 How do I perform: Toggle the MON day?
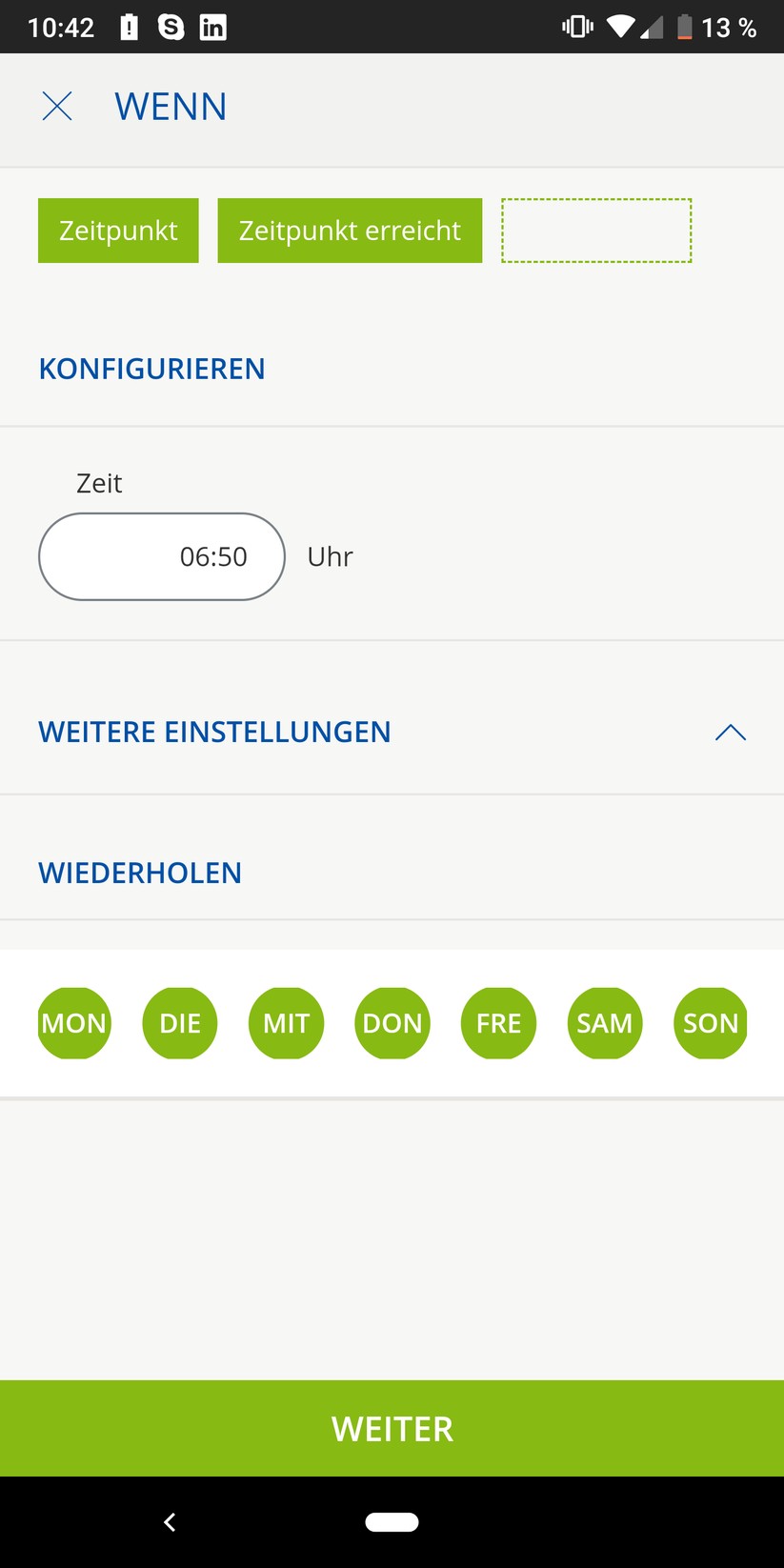(x=74, y=1023)
